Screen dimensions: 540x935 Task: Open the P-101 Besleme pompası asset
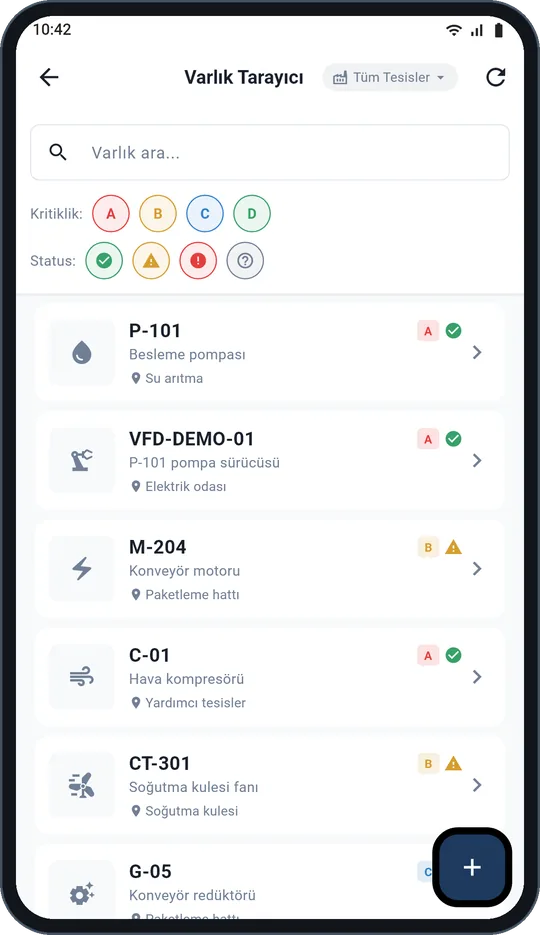[x=270, y=352]
